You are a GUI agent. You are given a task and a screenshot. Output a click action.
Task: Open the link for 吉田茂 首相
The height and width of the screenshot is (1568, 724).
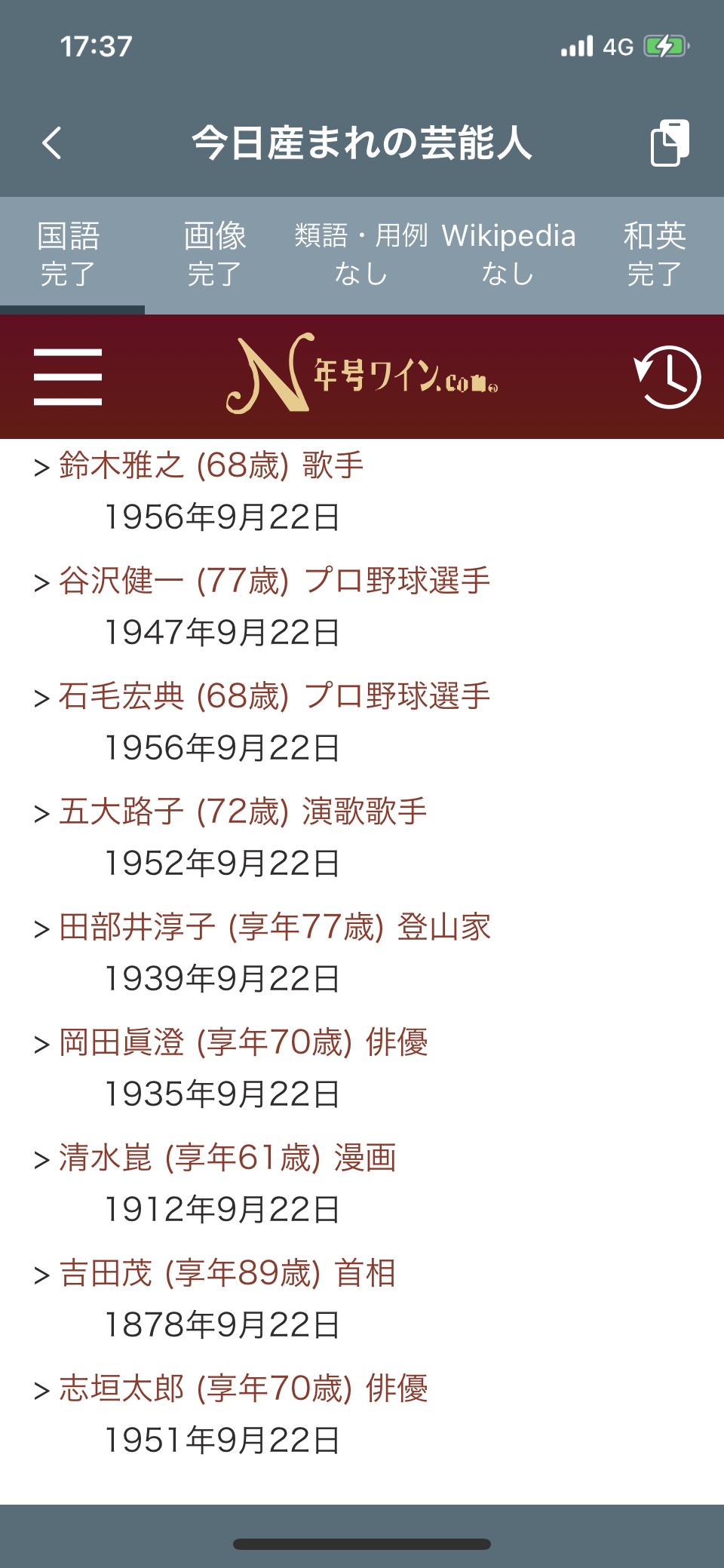point(227,1273)
